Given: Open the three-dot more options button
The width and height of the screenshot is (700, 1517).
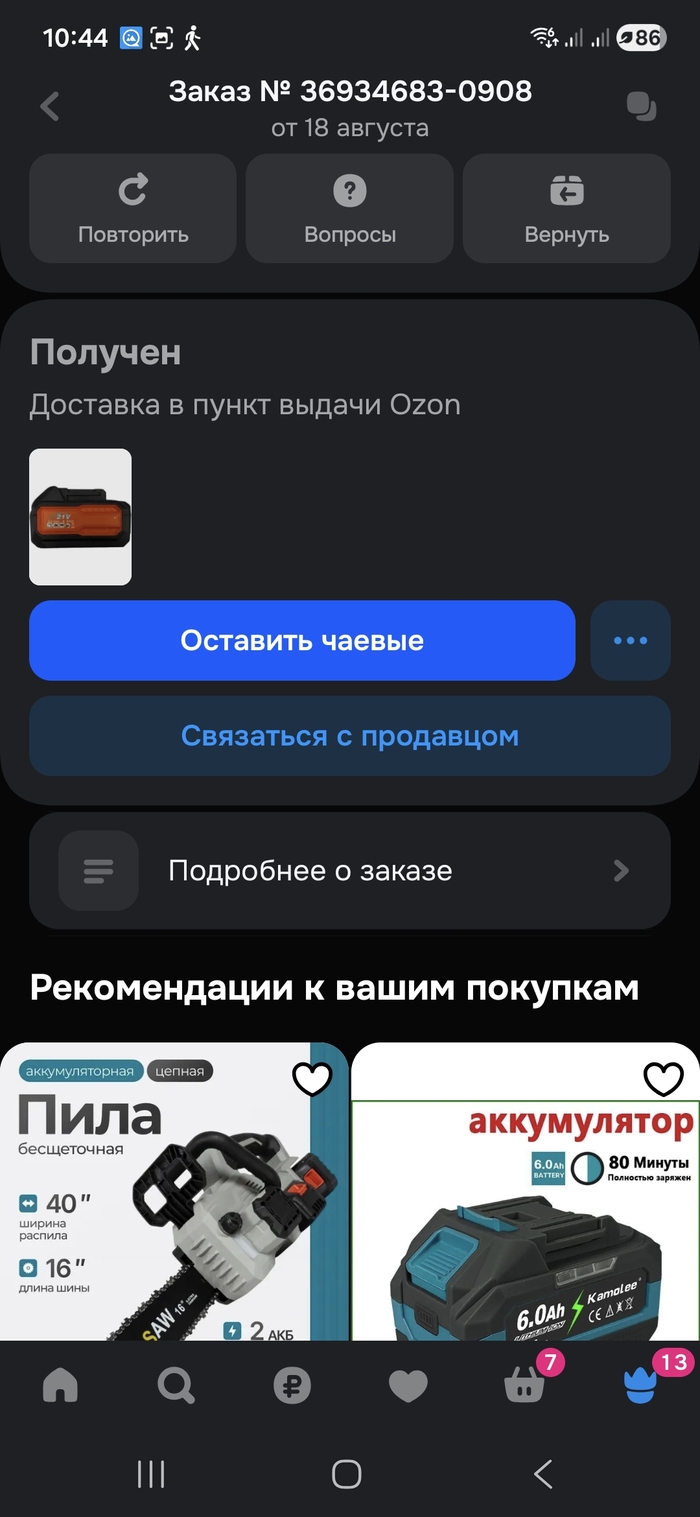Looking at the screenshot, I should [630, 640].
